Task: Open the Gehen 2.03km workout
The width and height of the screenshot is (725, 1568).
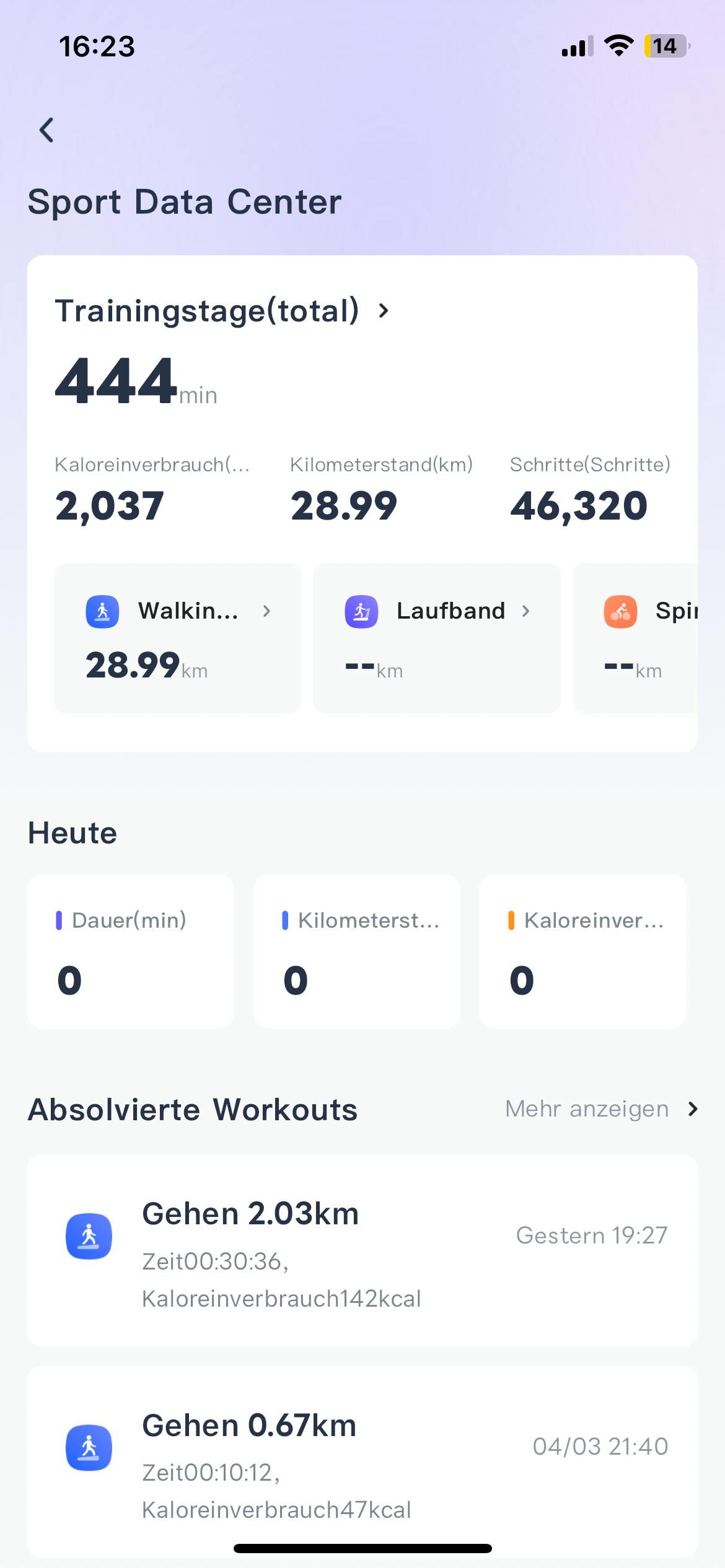Action: 362,1251
